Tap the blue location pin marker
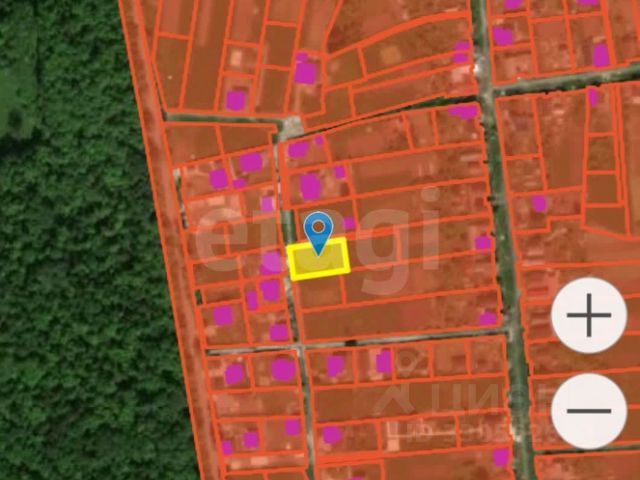The height and width of the screenshot is (480, 640). pos(318,233)
